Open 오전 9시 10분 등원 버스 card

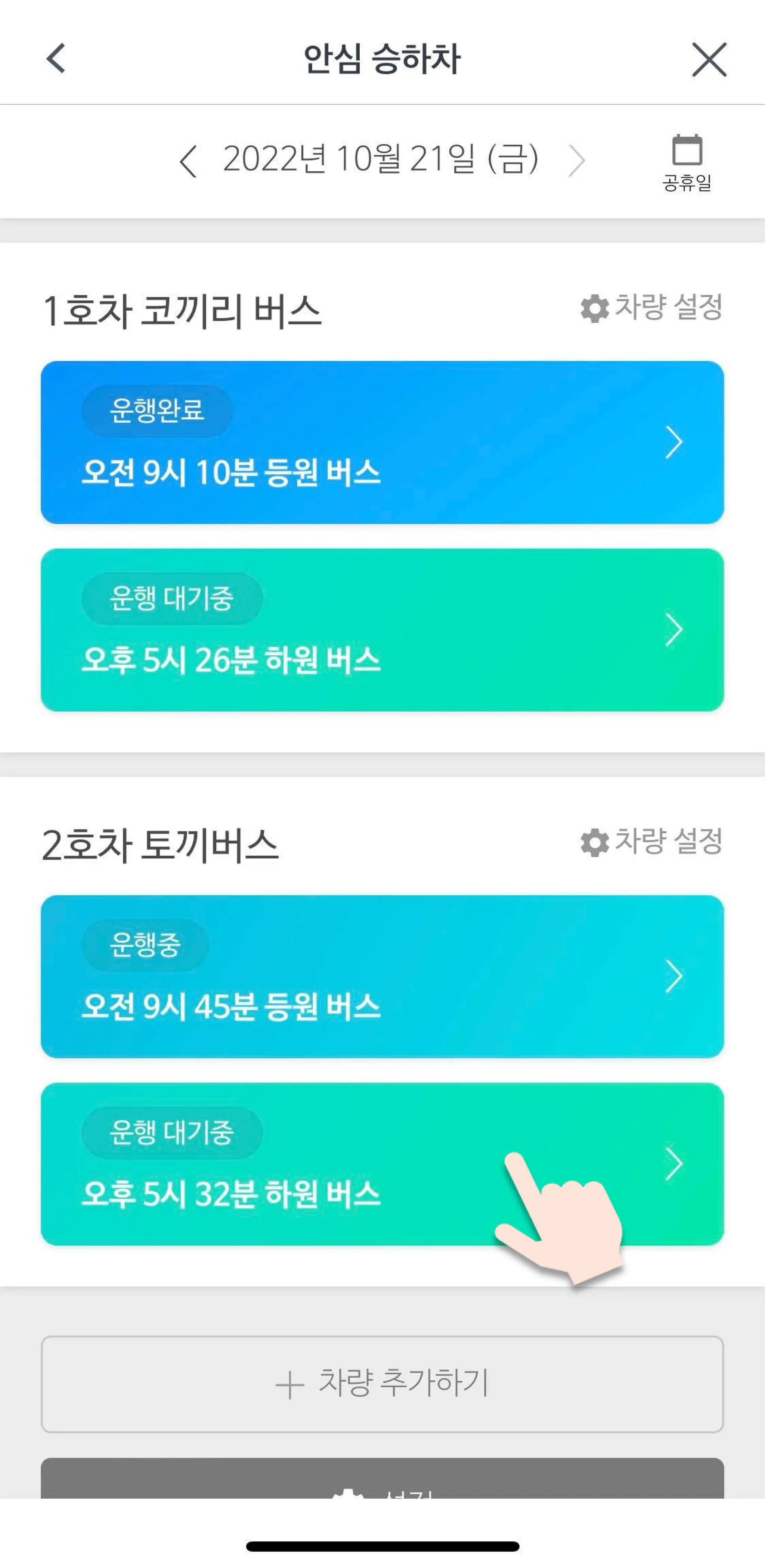click(382, 442)
